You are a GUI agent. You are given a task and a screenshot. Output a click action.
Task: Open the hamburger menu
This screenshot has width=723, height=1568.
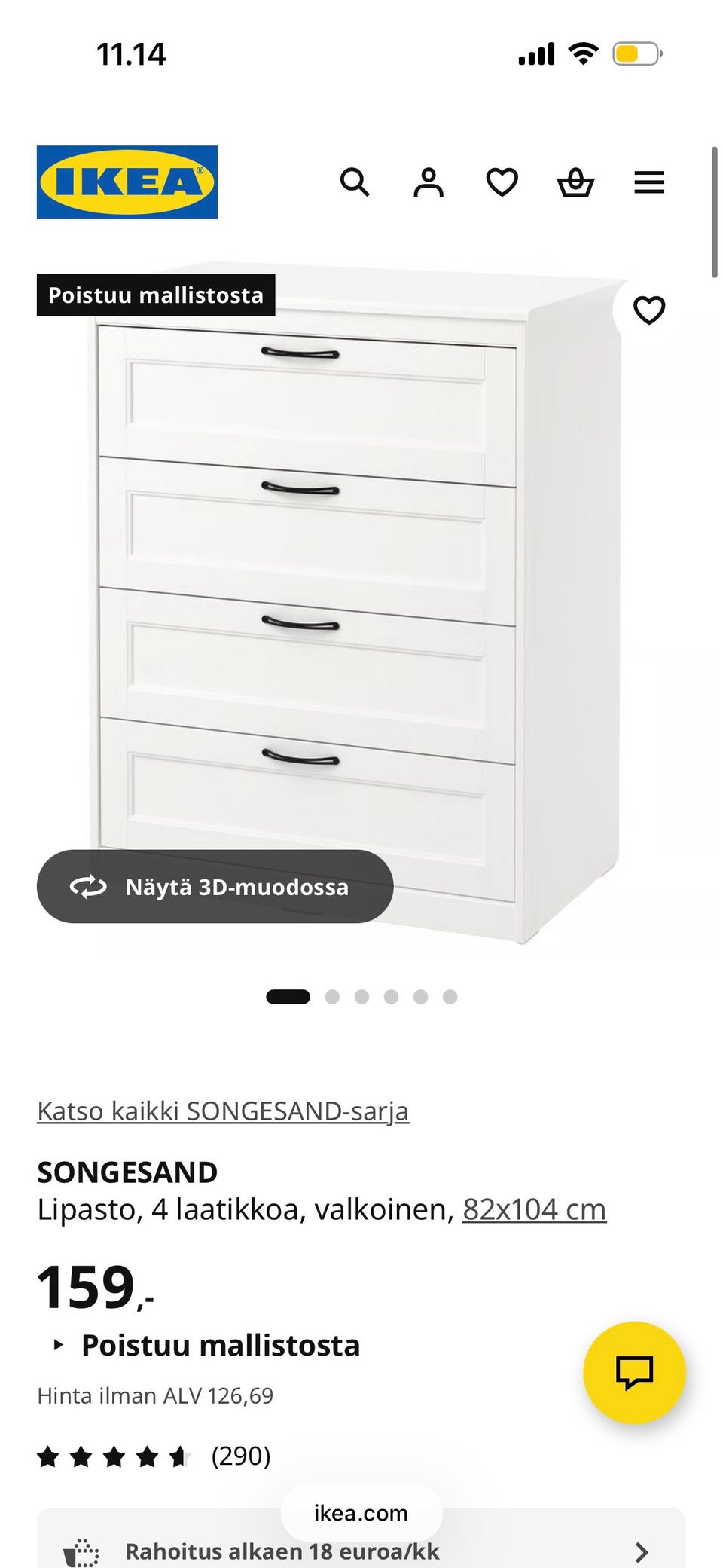coord(648,182)
